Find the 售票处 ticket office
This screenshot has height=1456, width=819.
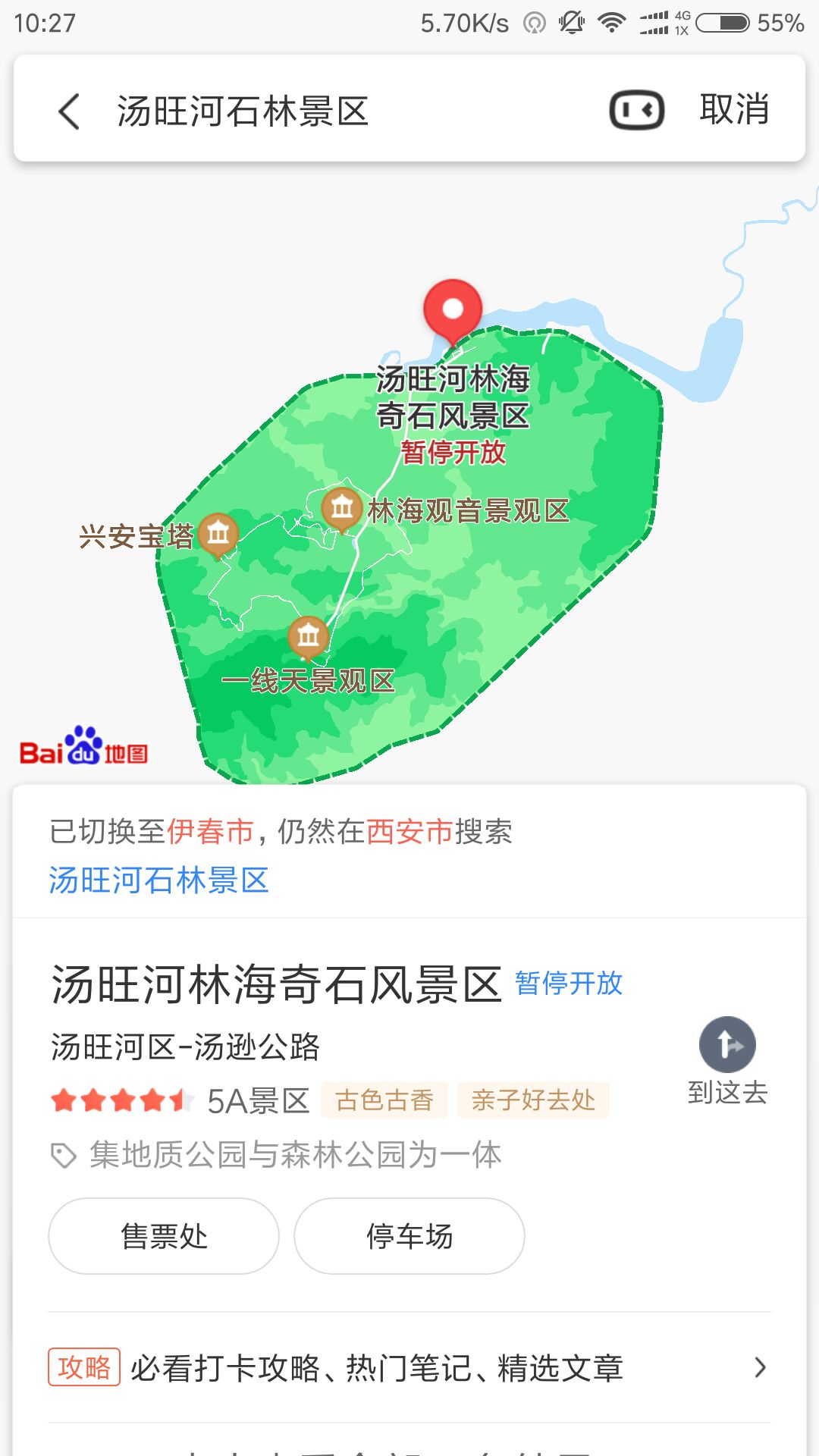tap(164, 1236)
